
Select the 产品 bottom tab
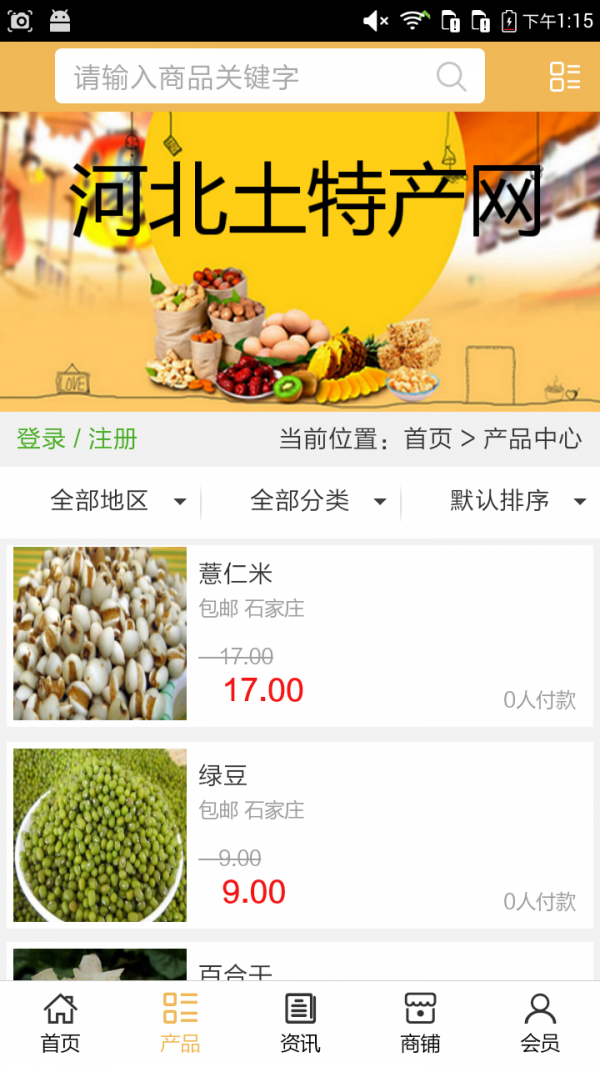[x=180, y=1023]
